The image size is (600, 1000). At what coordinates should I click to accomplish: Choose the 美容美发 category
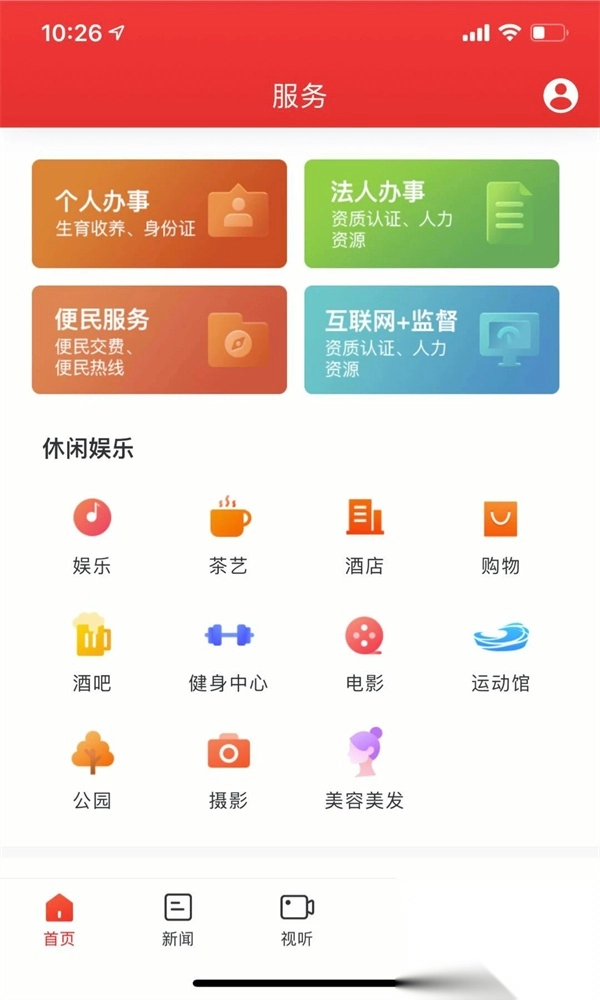click(364, 753)
